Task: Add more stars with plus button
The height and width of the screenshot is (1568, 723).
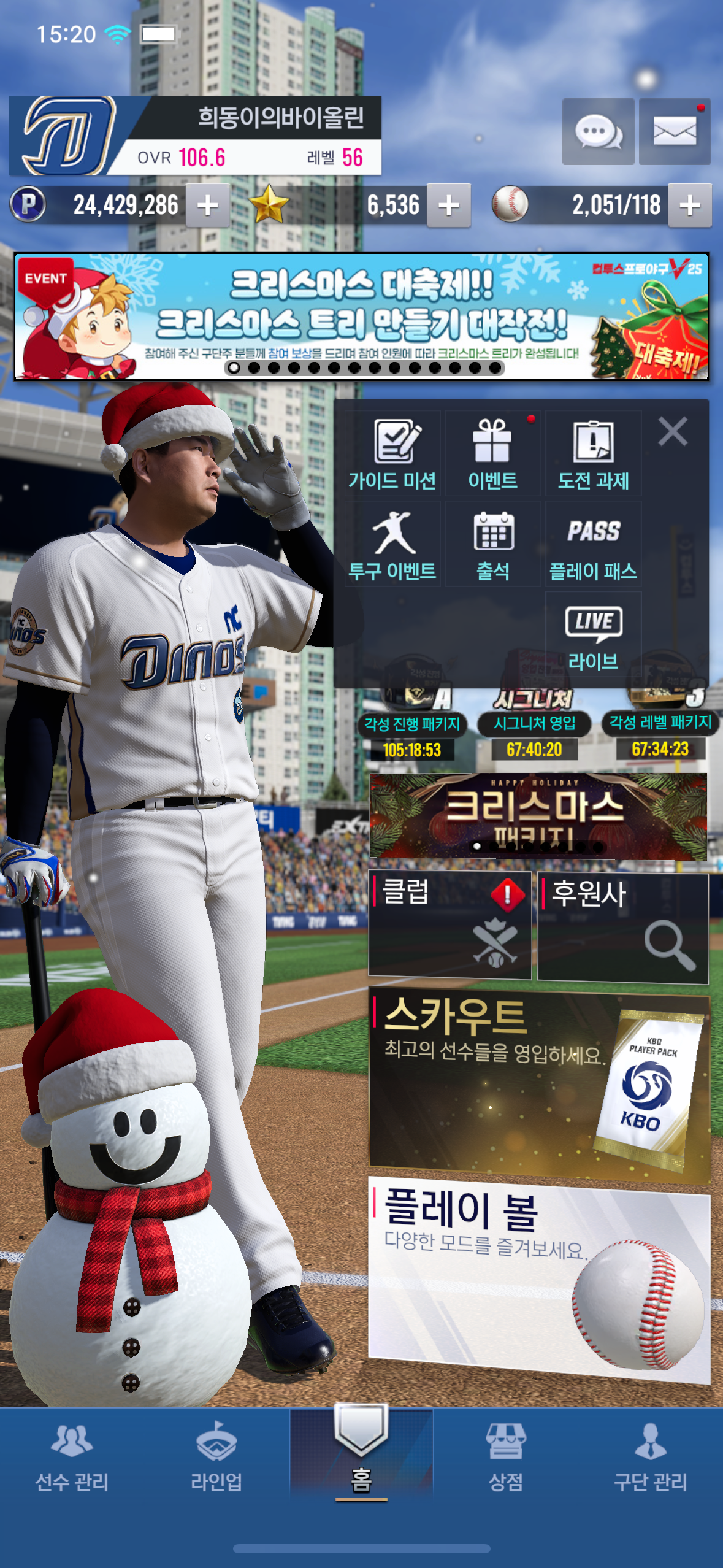Action: point(449,206)
